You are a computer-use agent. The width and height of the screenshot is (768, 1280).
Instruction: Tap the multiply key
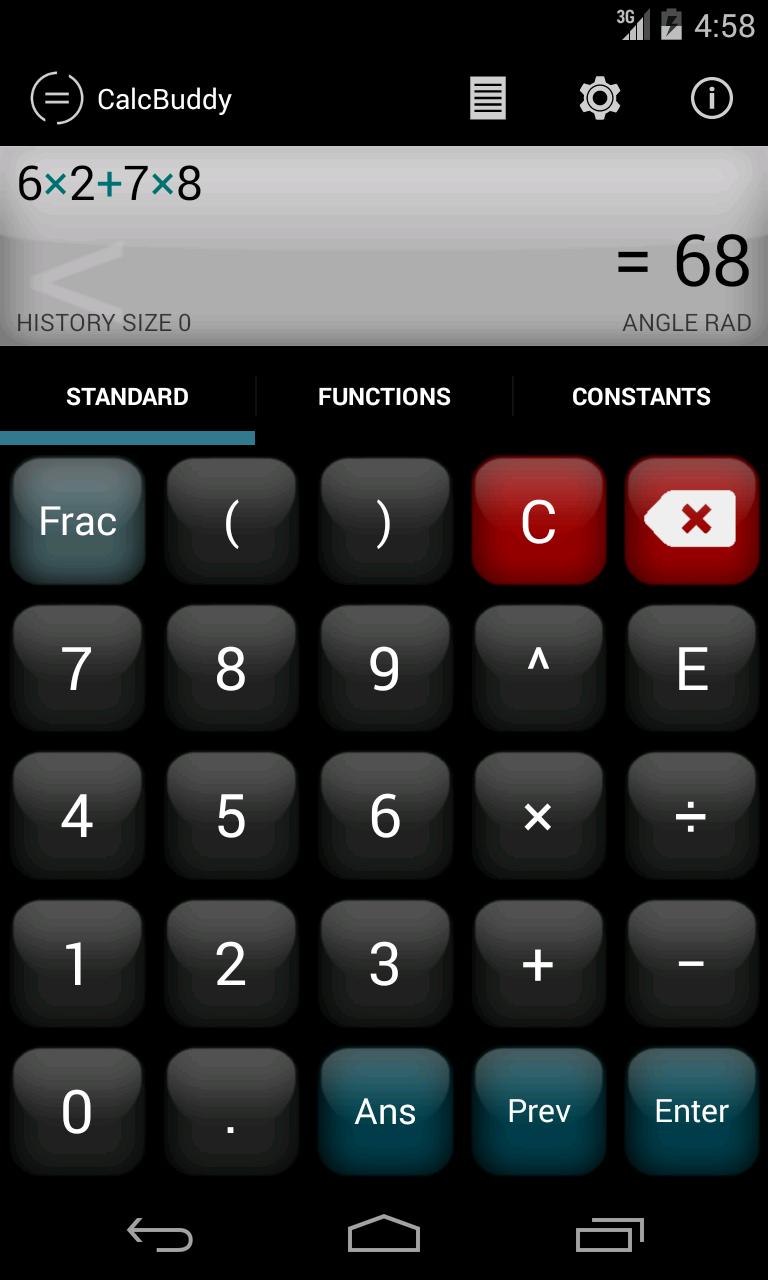click(538, 816)
